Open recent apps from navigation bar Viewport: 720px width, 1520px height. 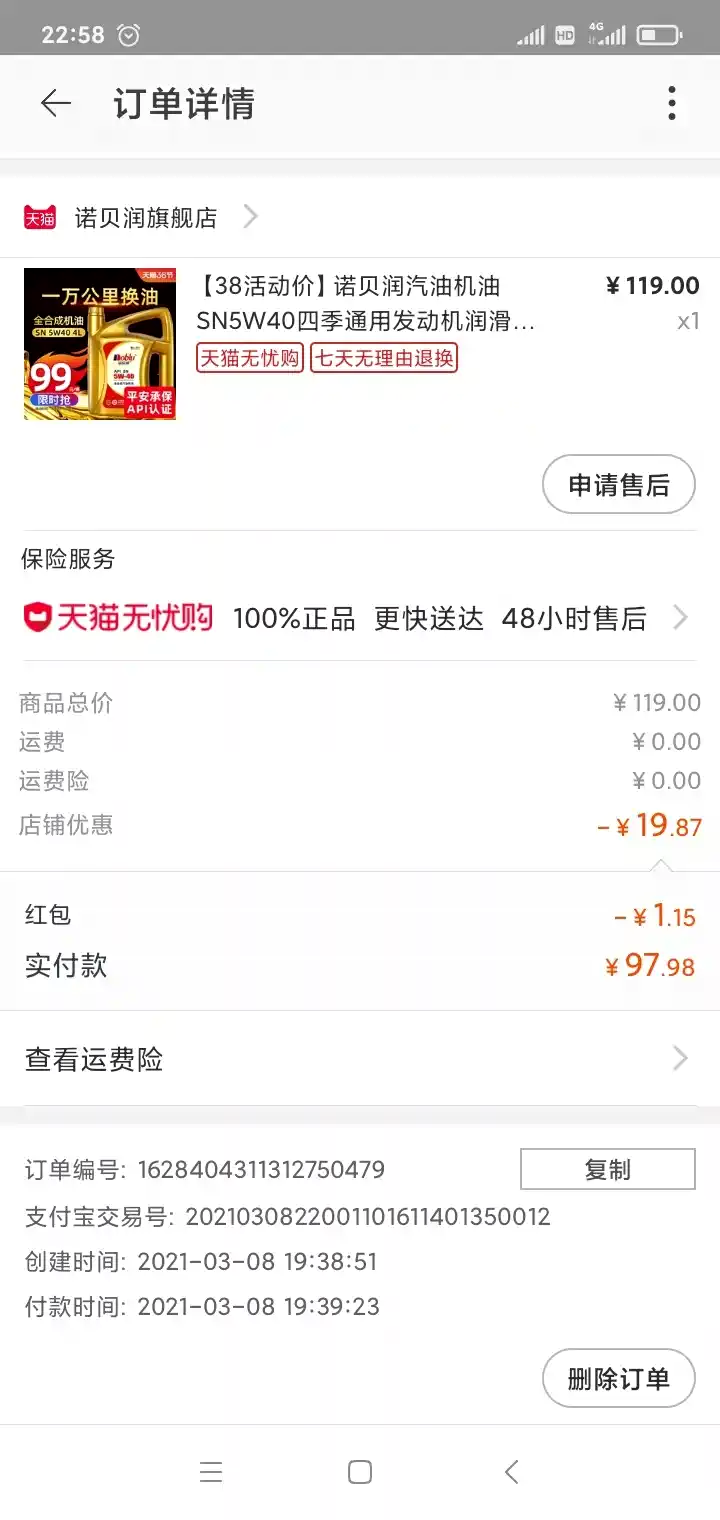point(211,1472)
